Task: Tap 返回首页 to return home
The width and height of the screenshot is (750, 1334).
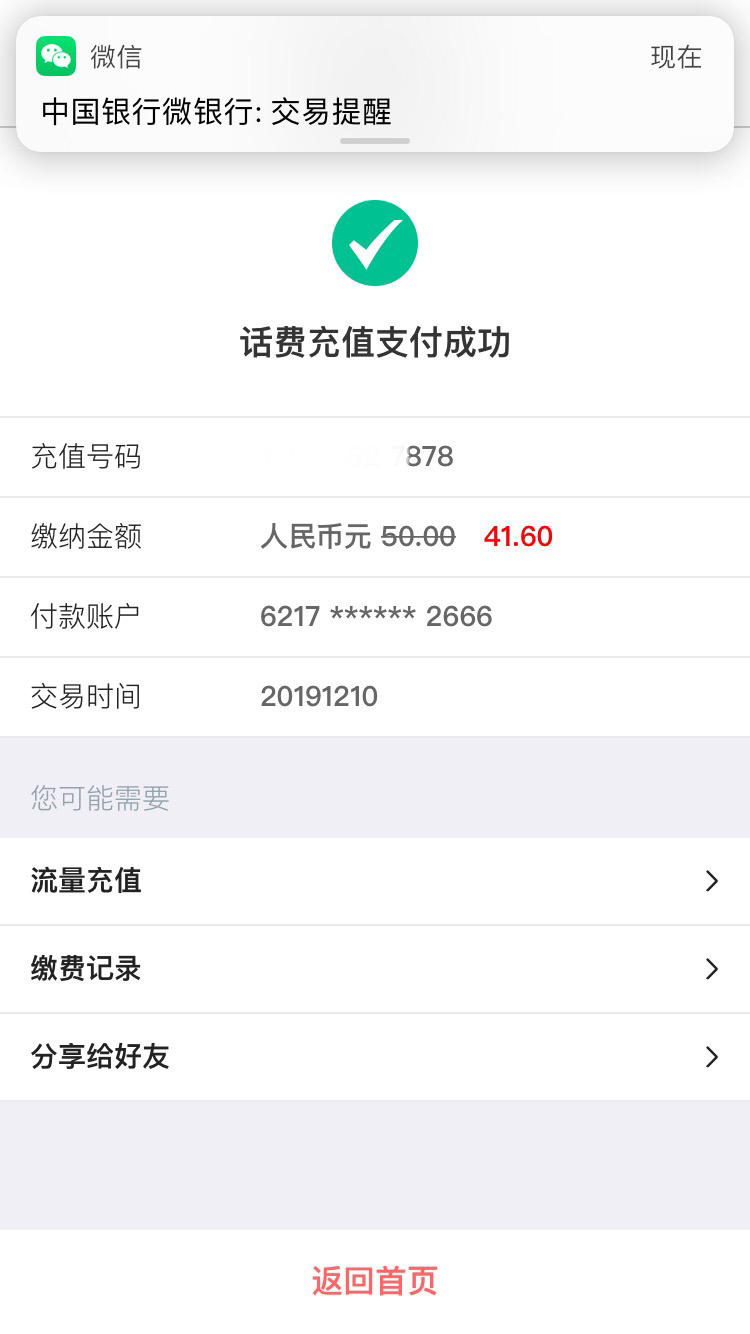Action: tap(375, 1281)
